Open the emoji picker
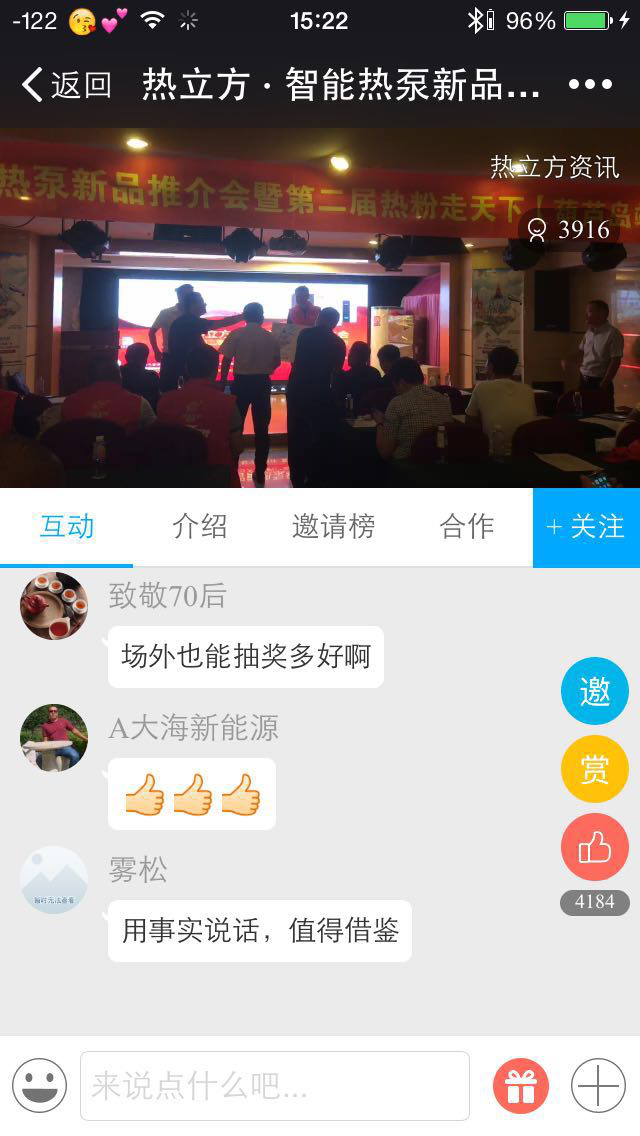Screen dimensions: 640x1136 [x=40, y=1085]
